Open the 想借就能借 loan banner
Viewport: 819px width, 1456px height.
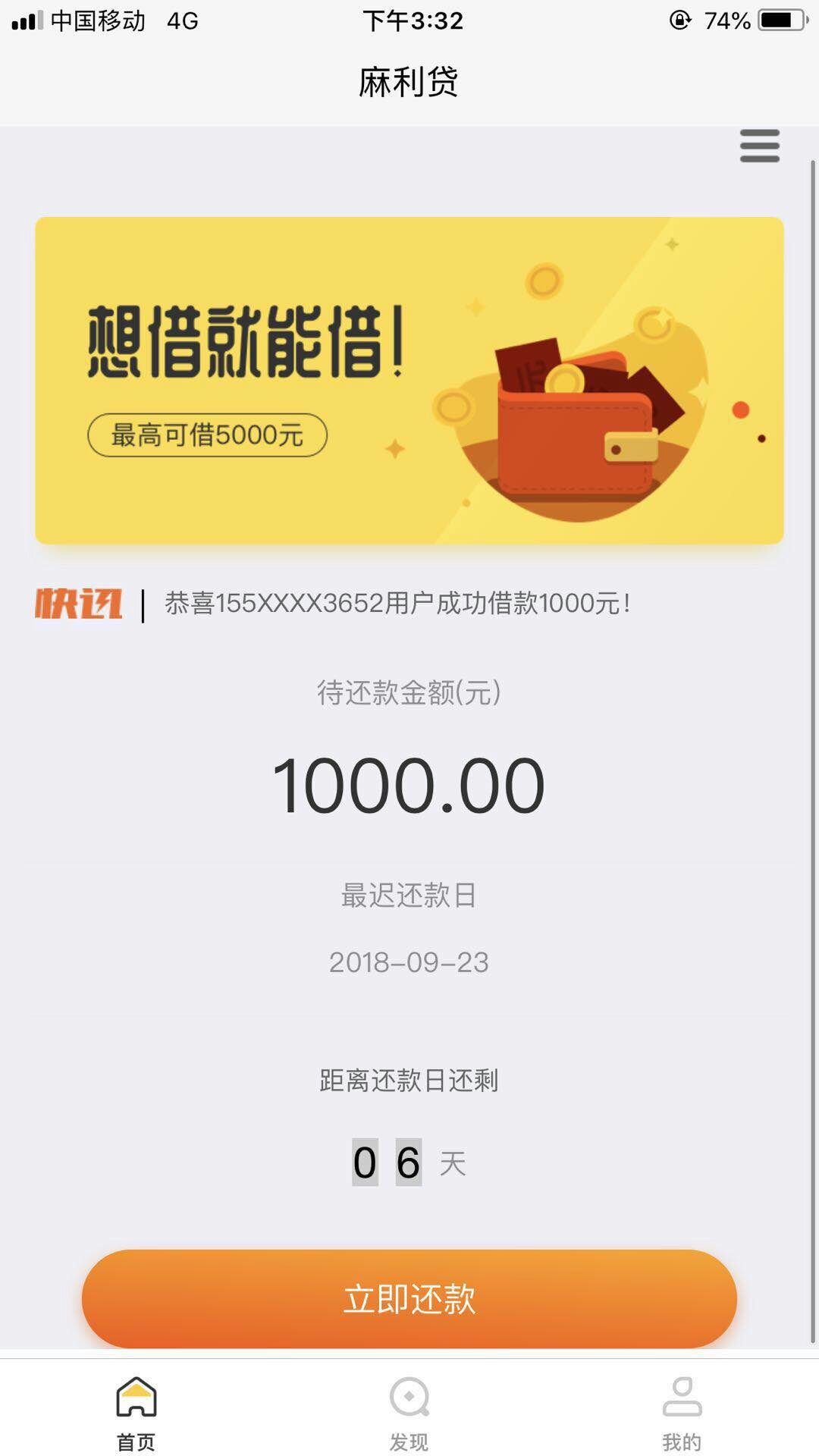point(409,381)
